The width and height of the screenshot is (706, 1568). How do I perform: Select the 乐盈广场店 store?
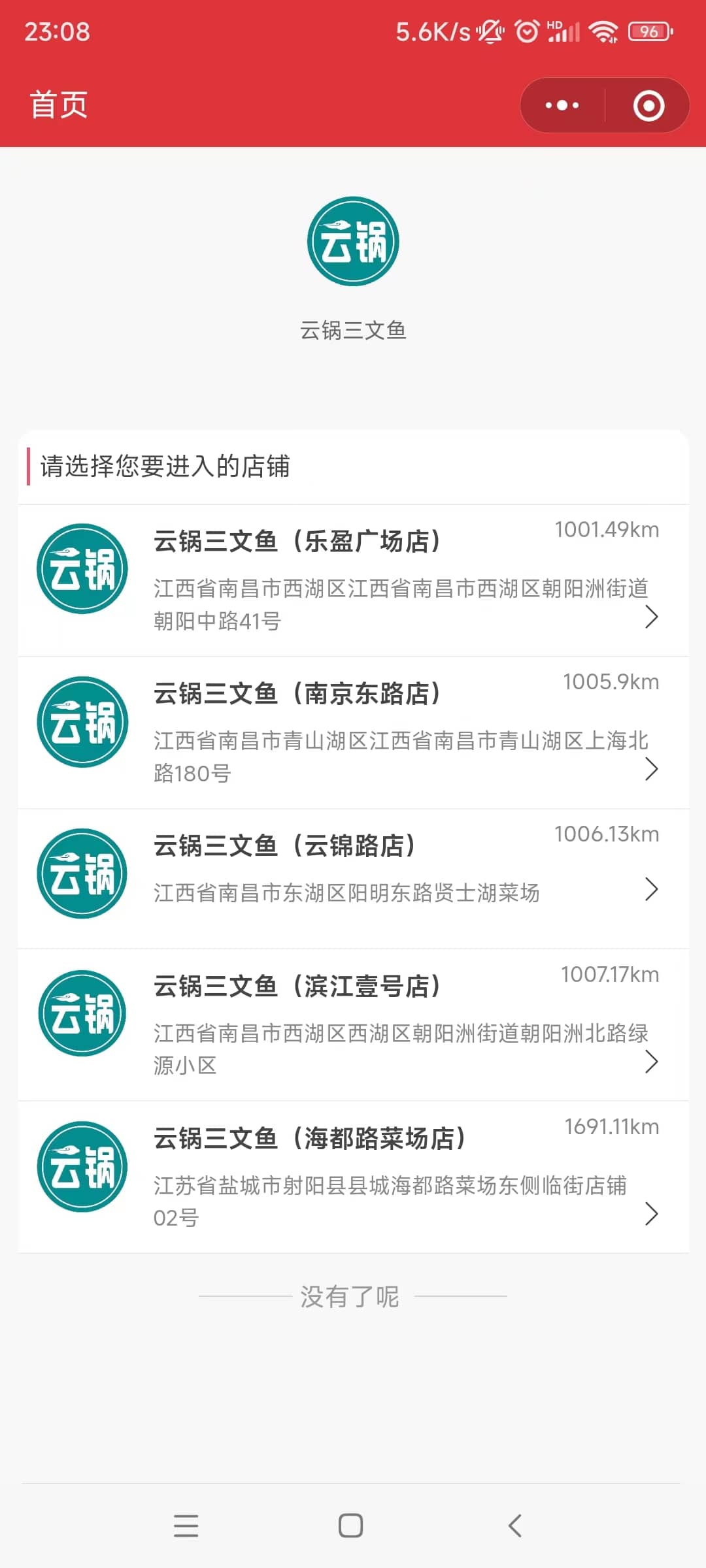(353, 580)
